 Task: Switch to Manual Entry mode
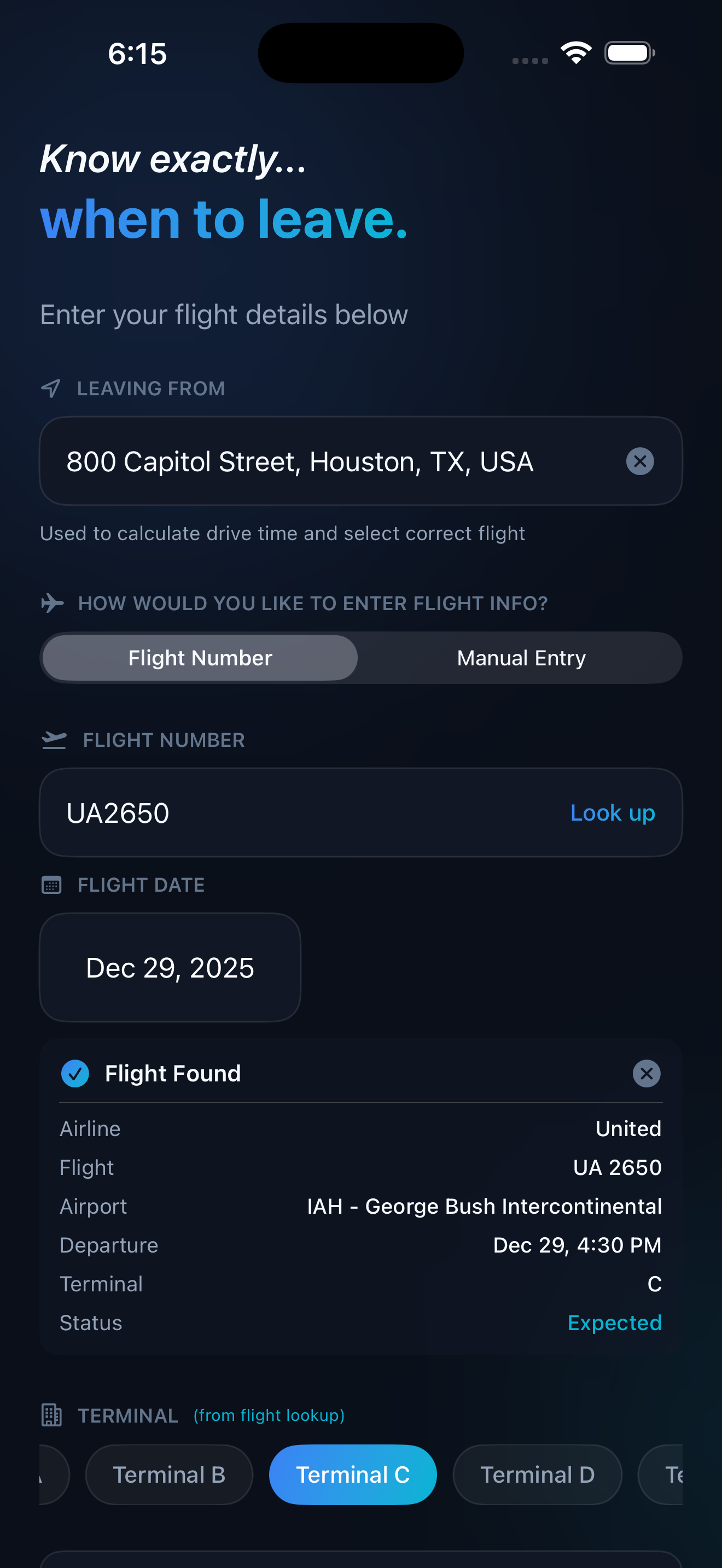[x=521, y=657]
